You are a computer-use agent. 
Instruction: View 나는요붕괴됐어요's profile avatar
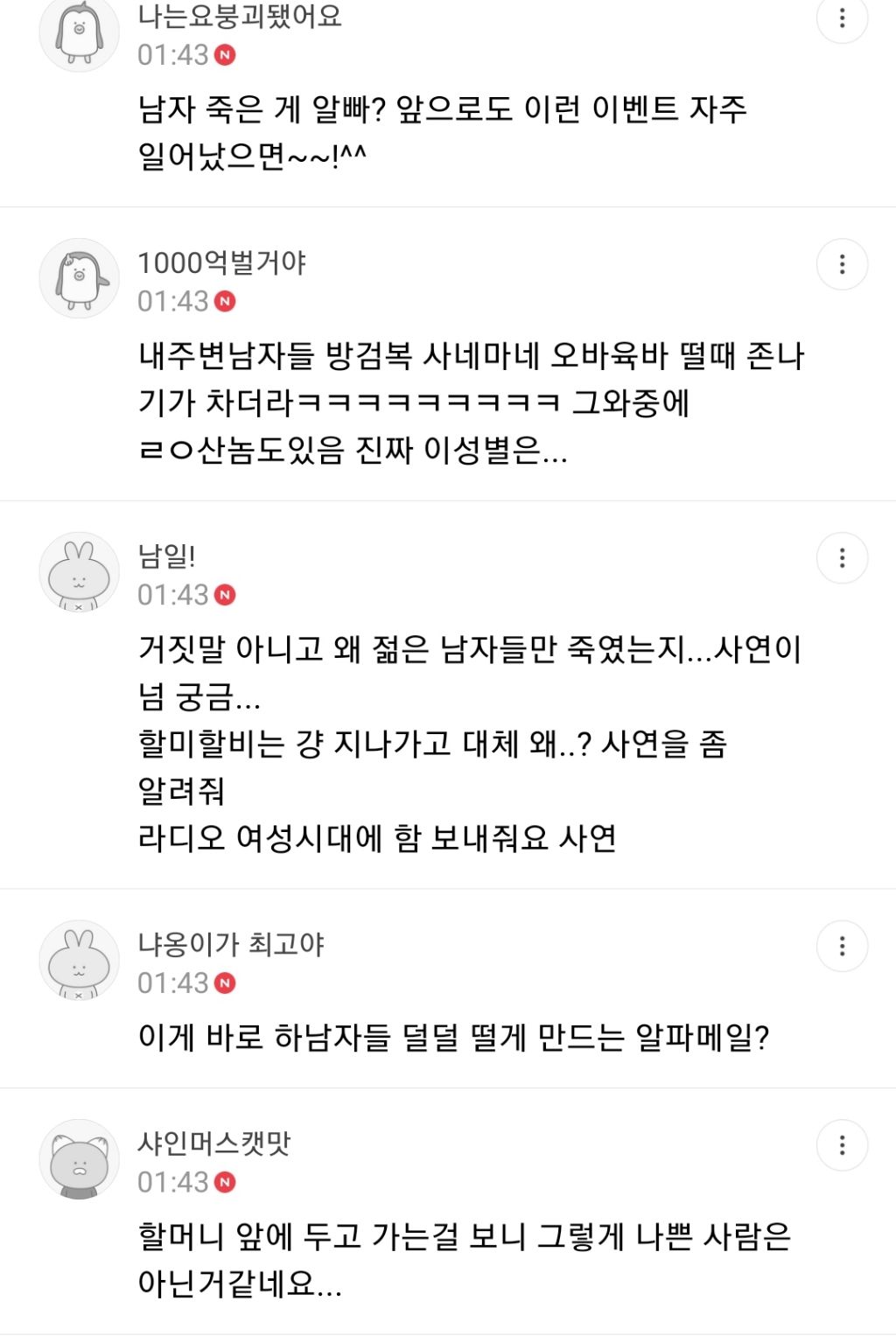tap(80, 31)
